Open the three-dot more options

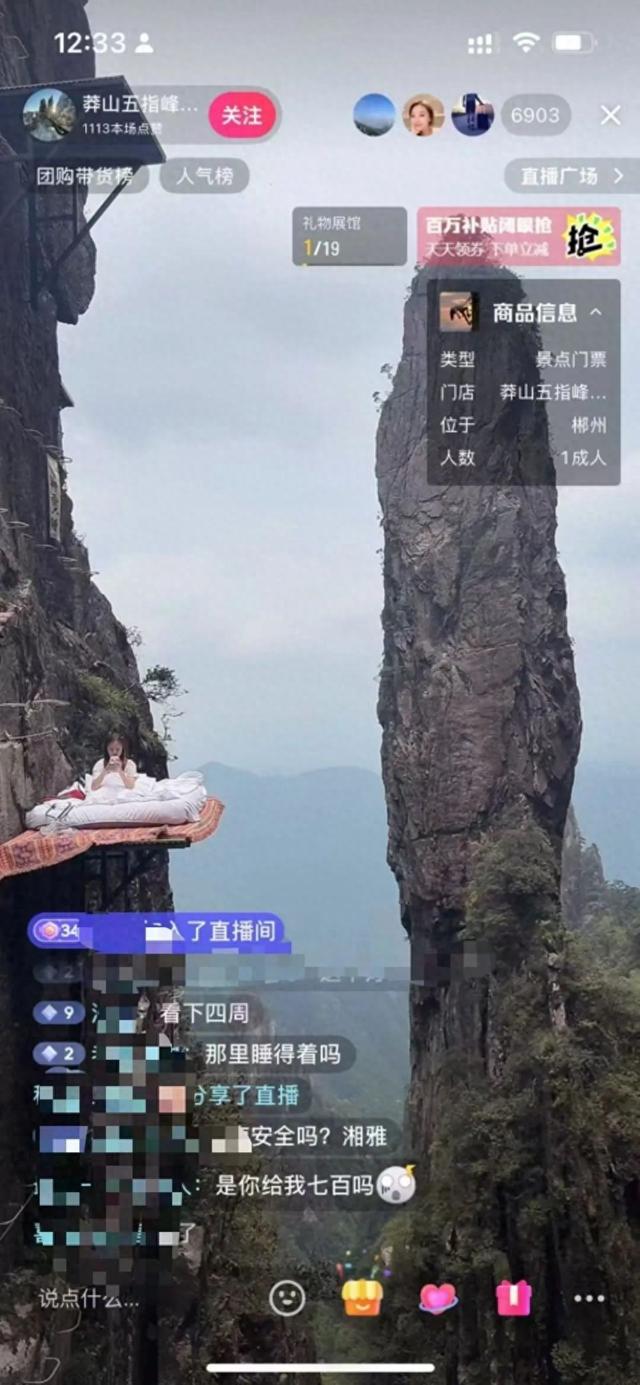(589, 1298)
